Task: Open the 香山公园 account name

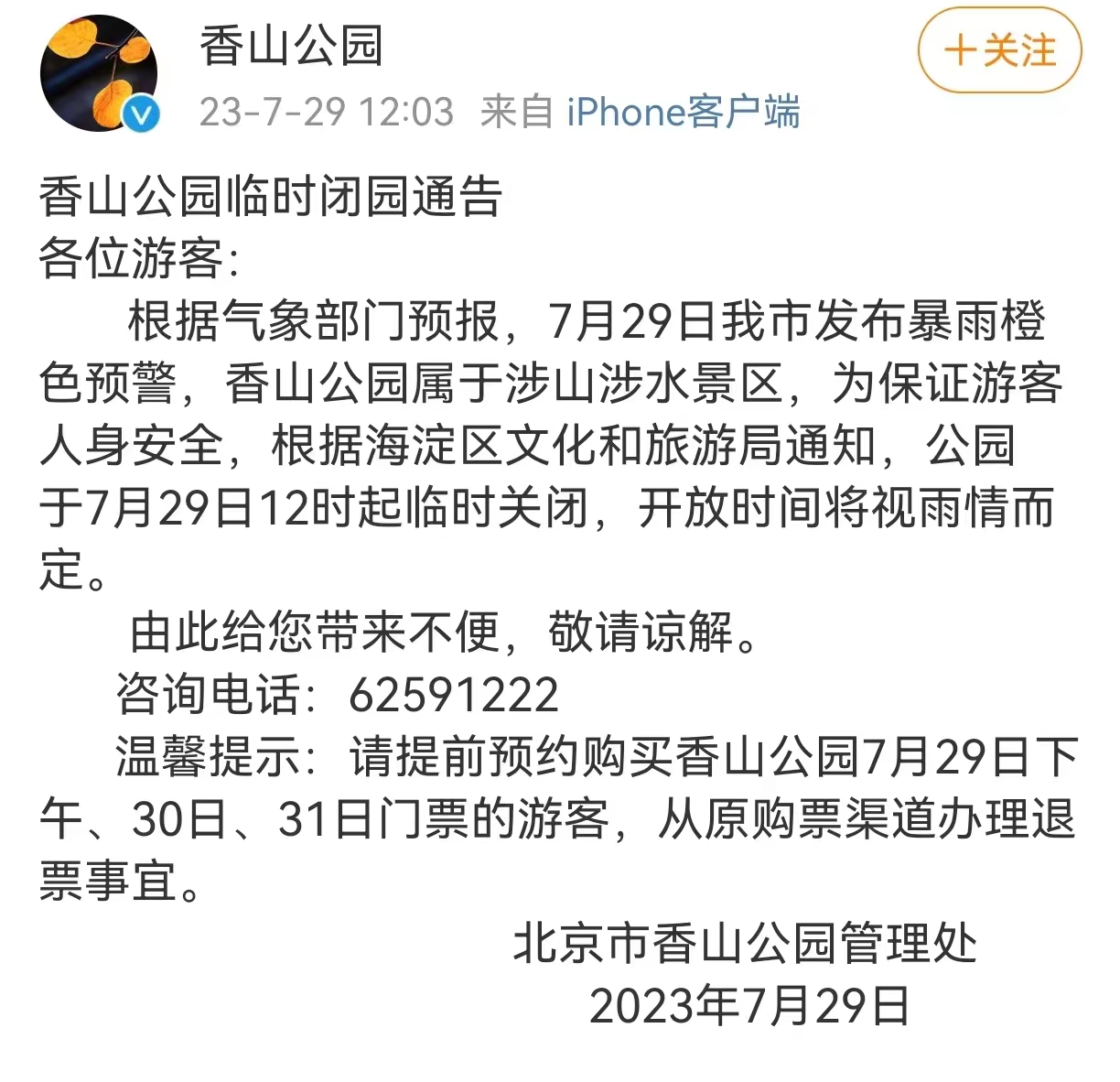Action: (291, 46)
